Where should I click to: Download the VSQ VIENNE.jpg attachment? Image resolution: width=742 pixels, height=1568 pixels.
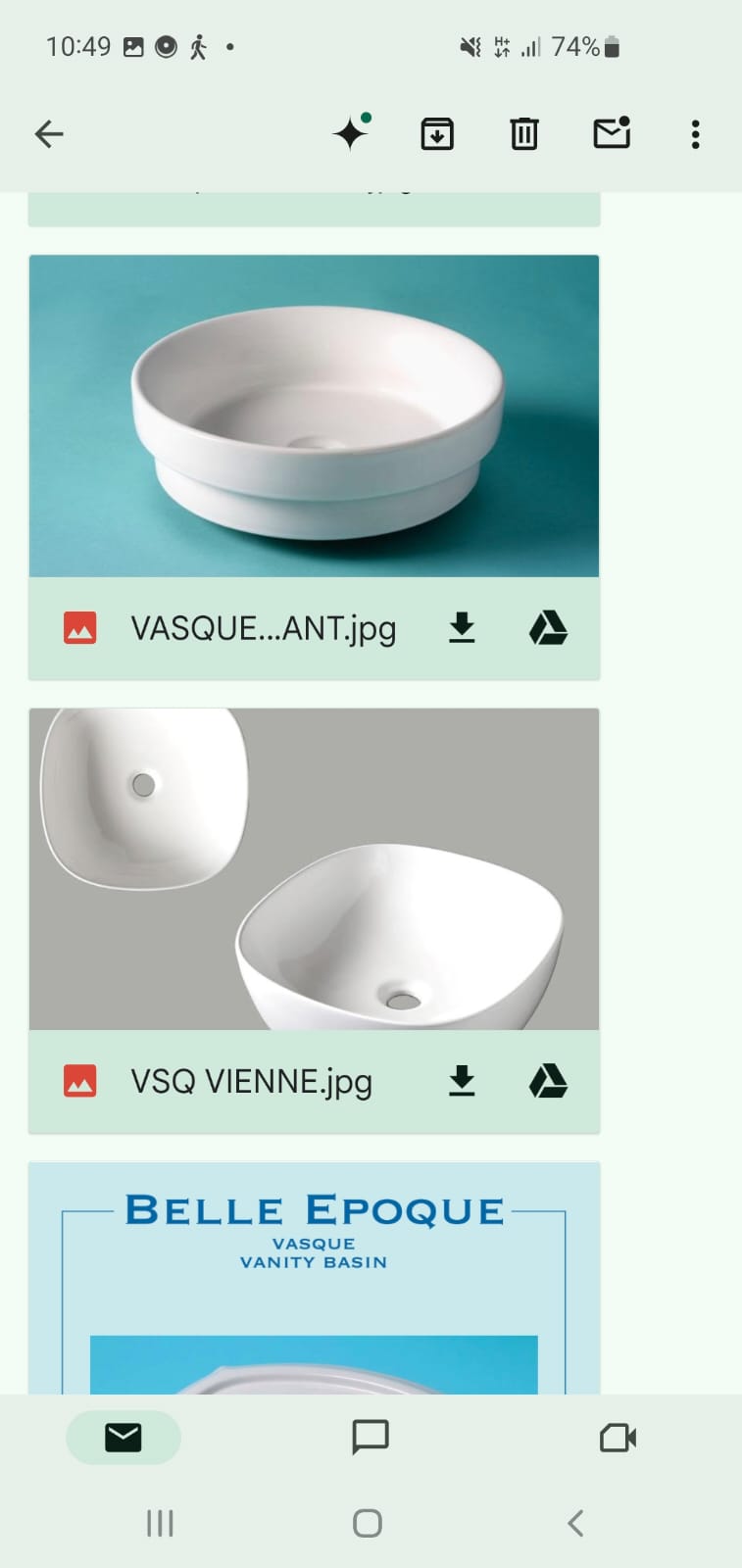[x=462, y=1081]
